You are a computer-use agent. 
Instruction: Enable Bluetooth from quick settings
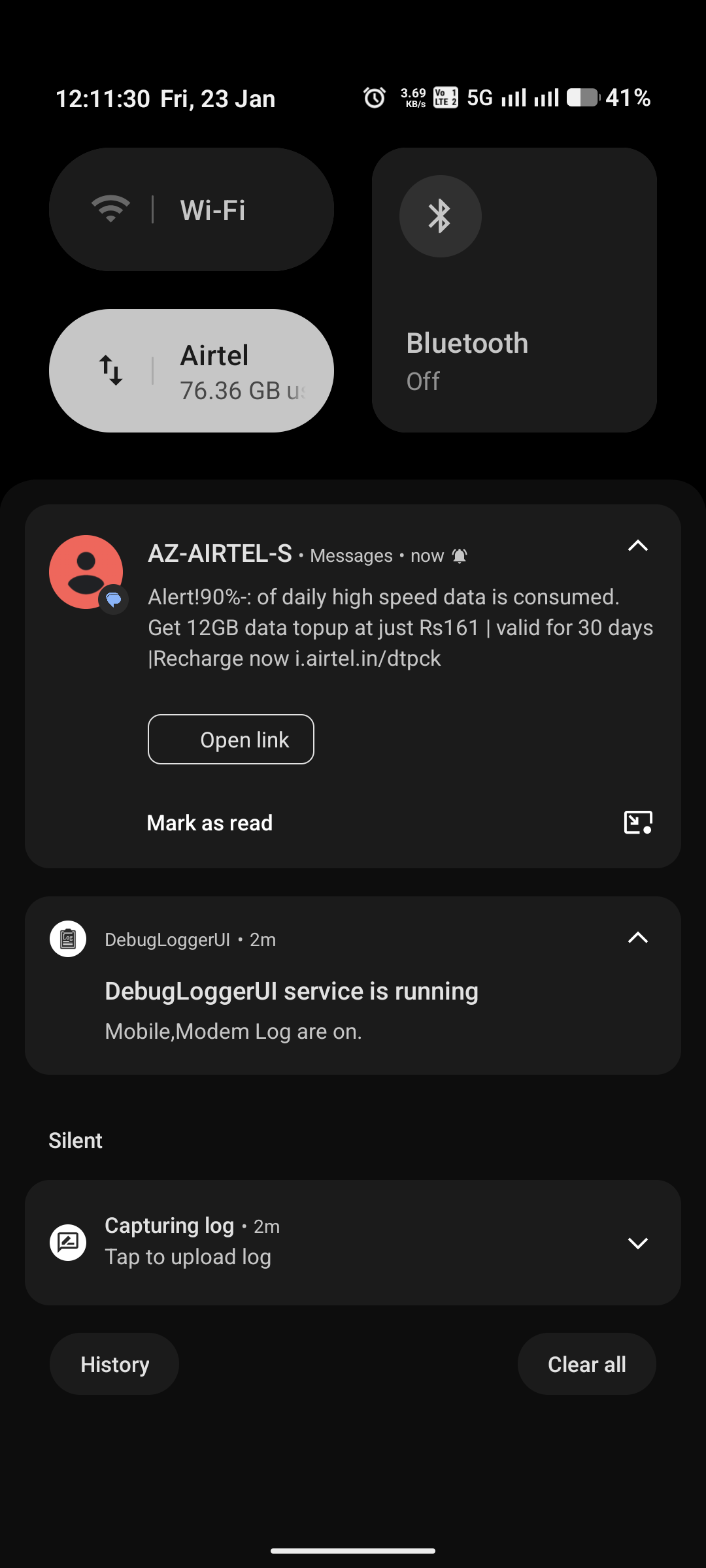441,216
